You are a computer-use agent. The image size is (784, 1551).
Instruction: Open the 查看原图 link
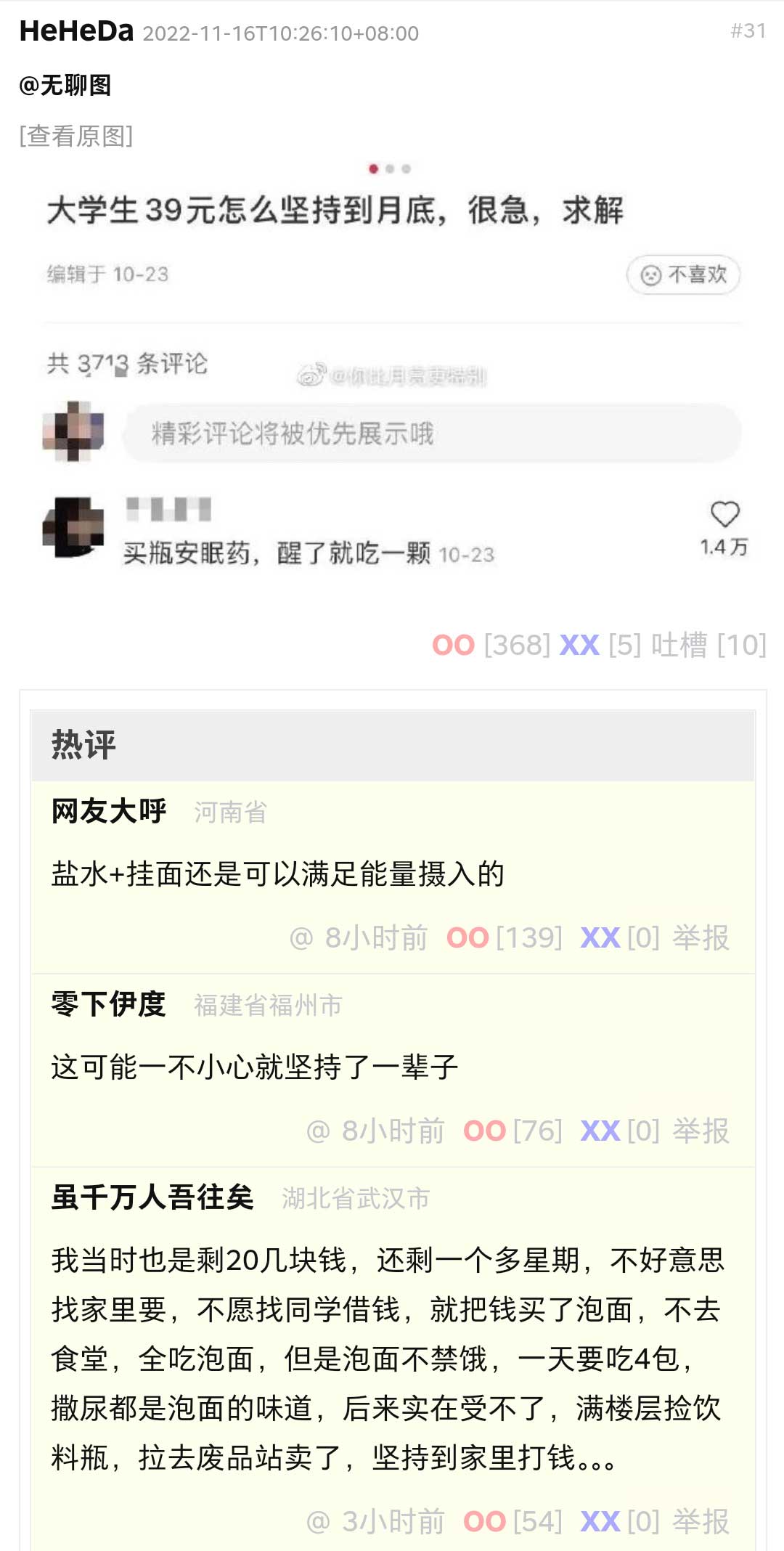[76, 136]
